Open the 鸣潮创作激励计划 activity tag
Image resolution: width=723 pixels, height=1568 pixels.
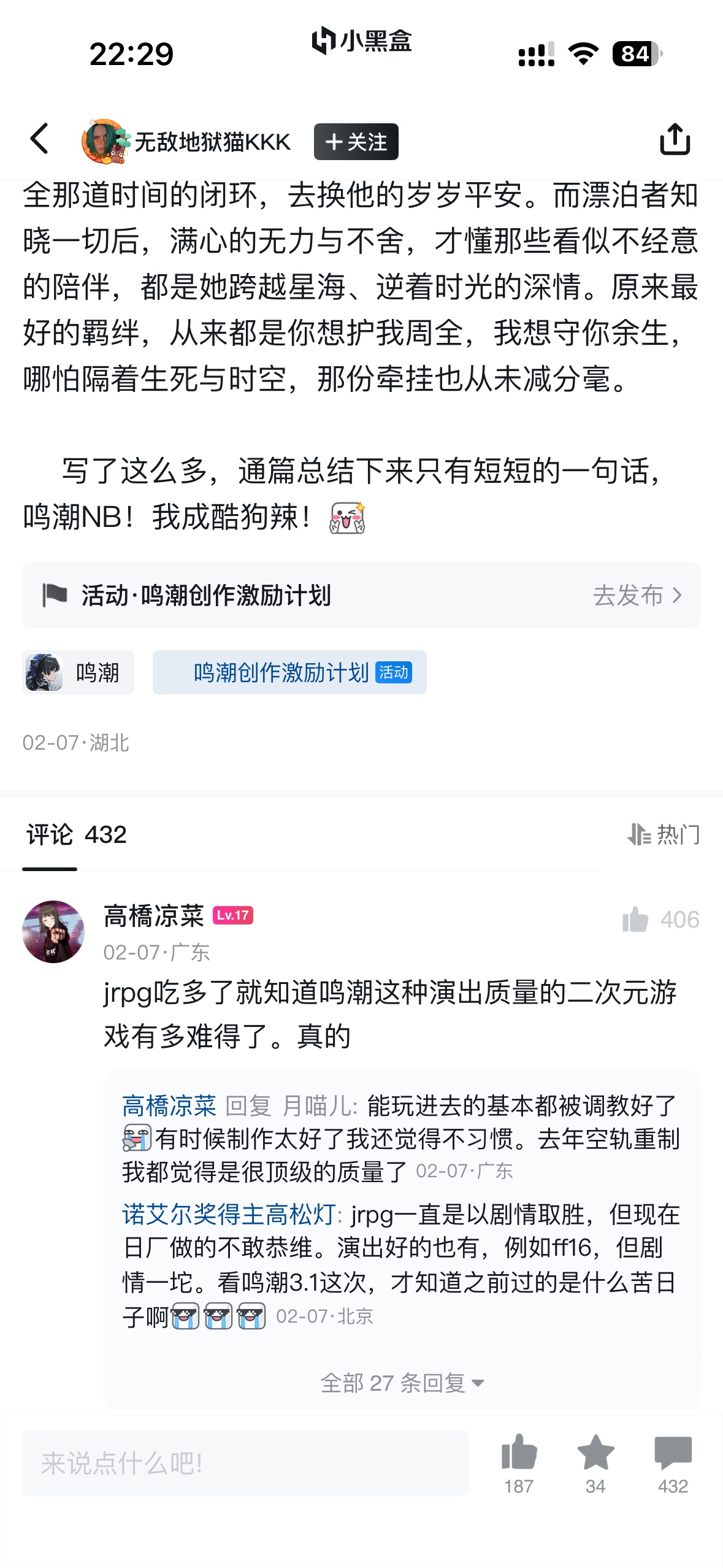(289, 672)
